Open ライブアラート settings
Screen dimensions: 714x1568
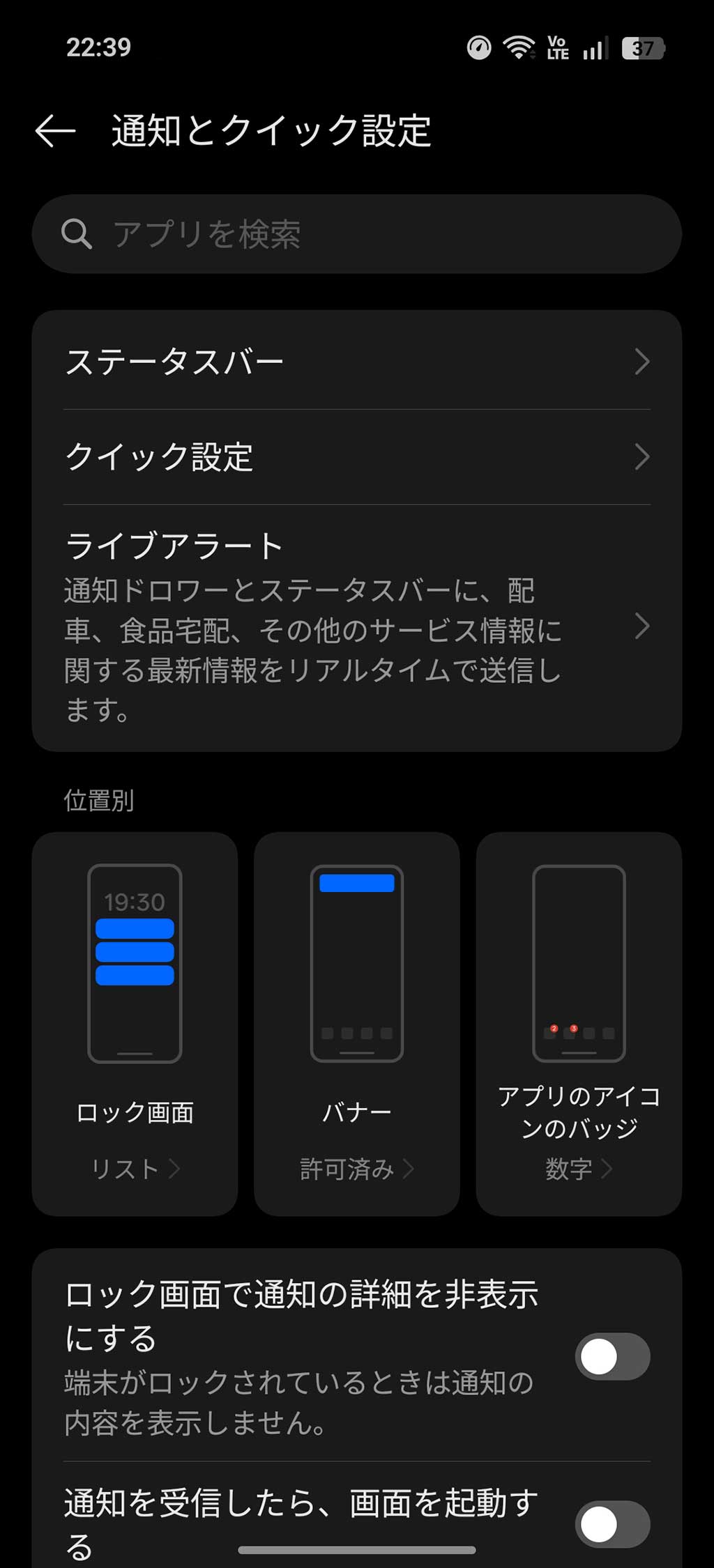point(356,627)
